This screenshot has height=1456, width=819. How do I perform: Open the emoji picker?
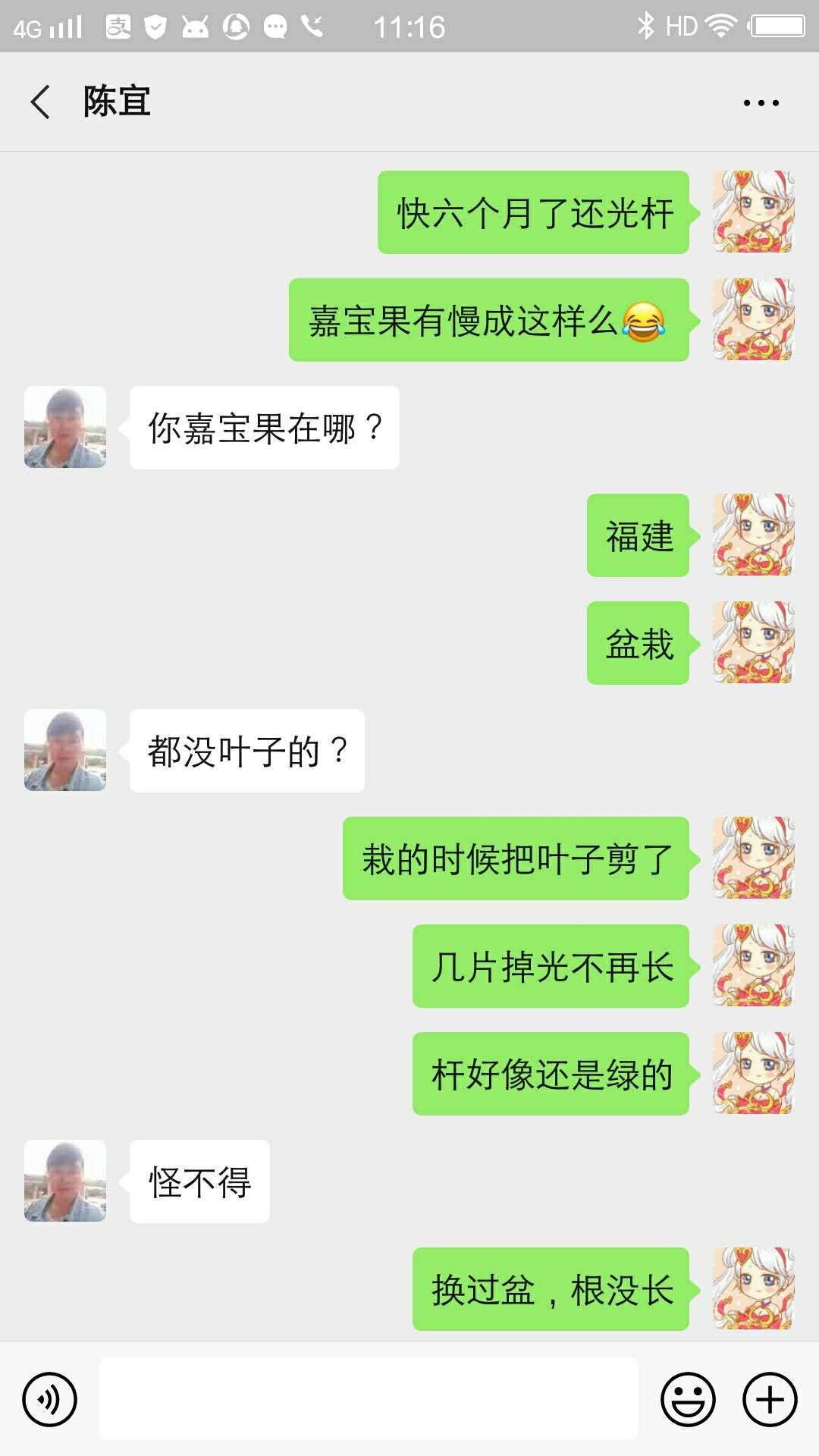689,1399
